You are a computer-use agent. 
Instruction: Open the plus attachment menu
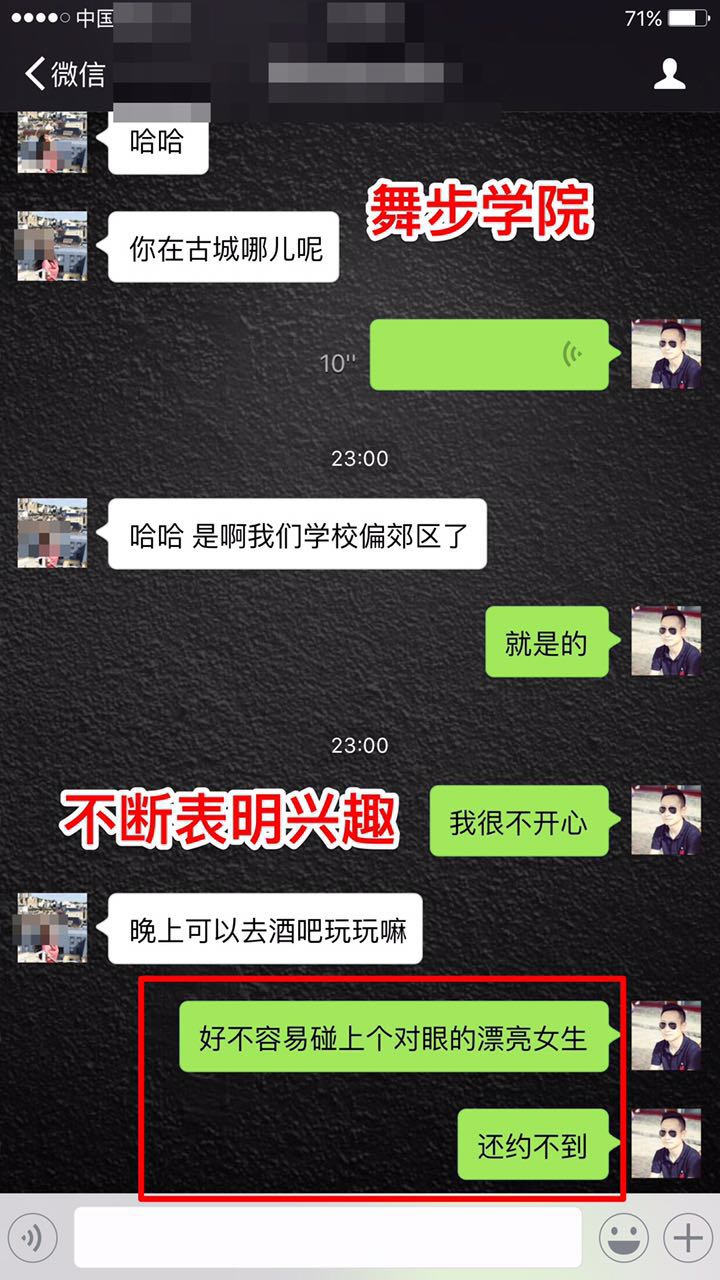tap(687, 1238)
